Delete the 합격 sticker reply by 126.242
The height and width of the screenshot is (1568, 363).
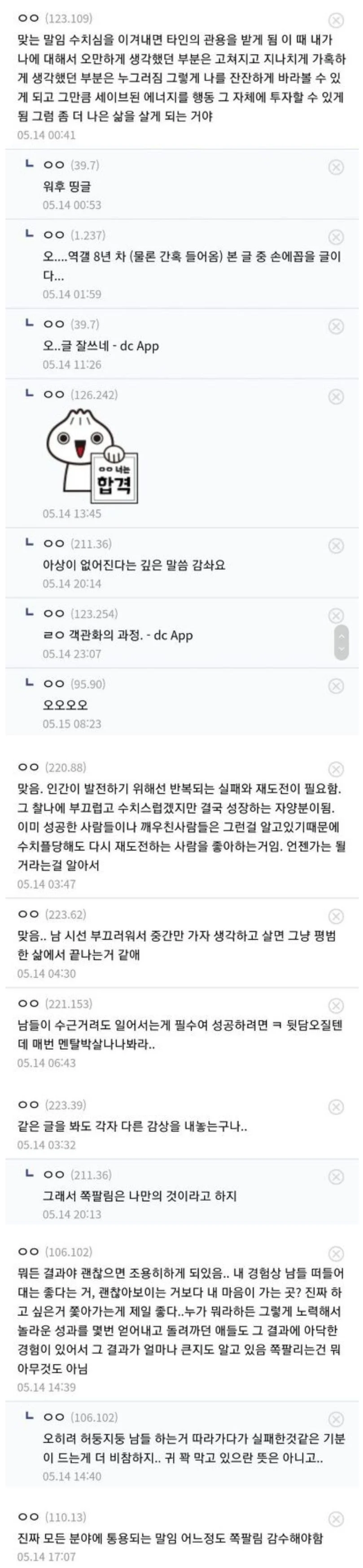pyautogui.click(x=336, y=396)
